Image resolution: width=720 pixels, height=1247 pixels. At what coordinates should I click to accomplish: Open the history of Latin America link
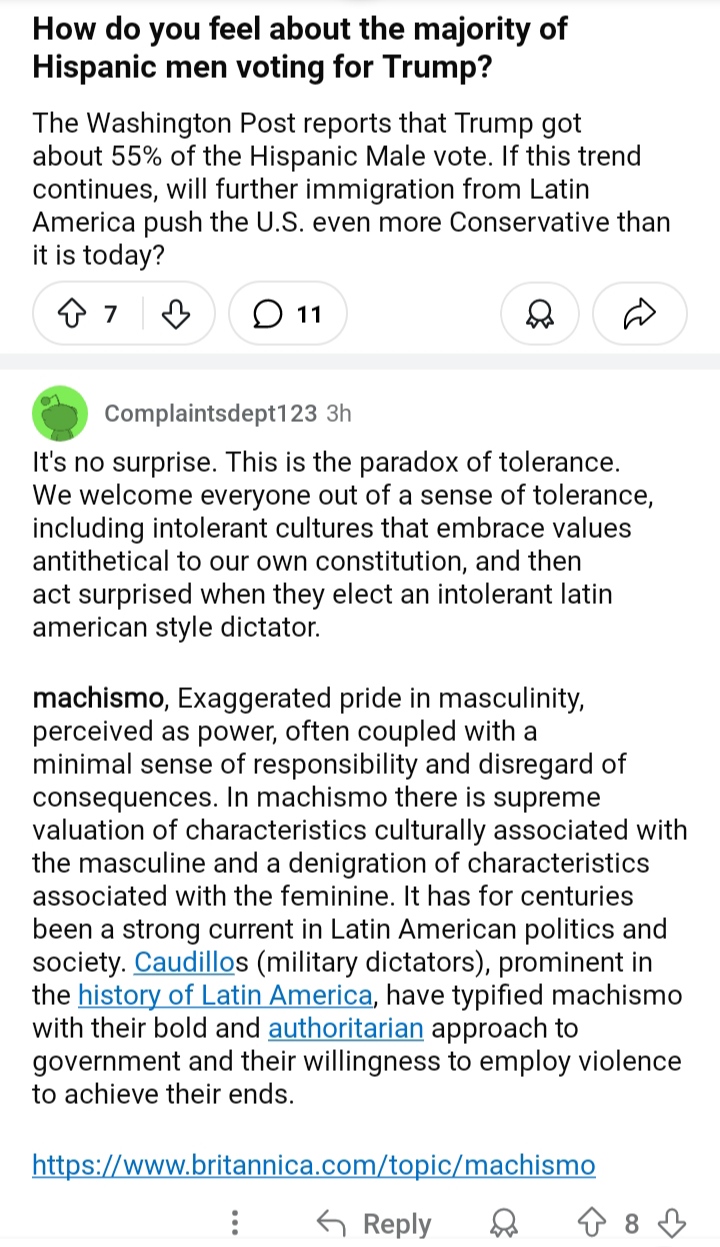[225, 996]
